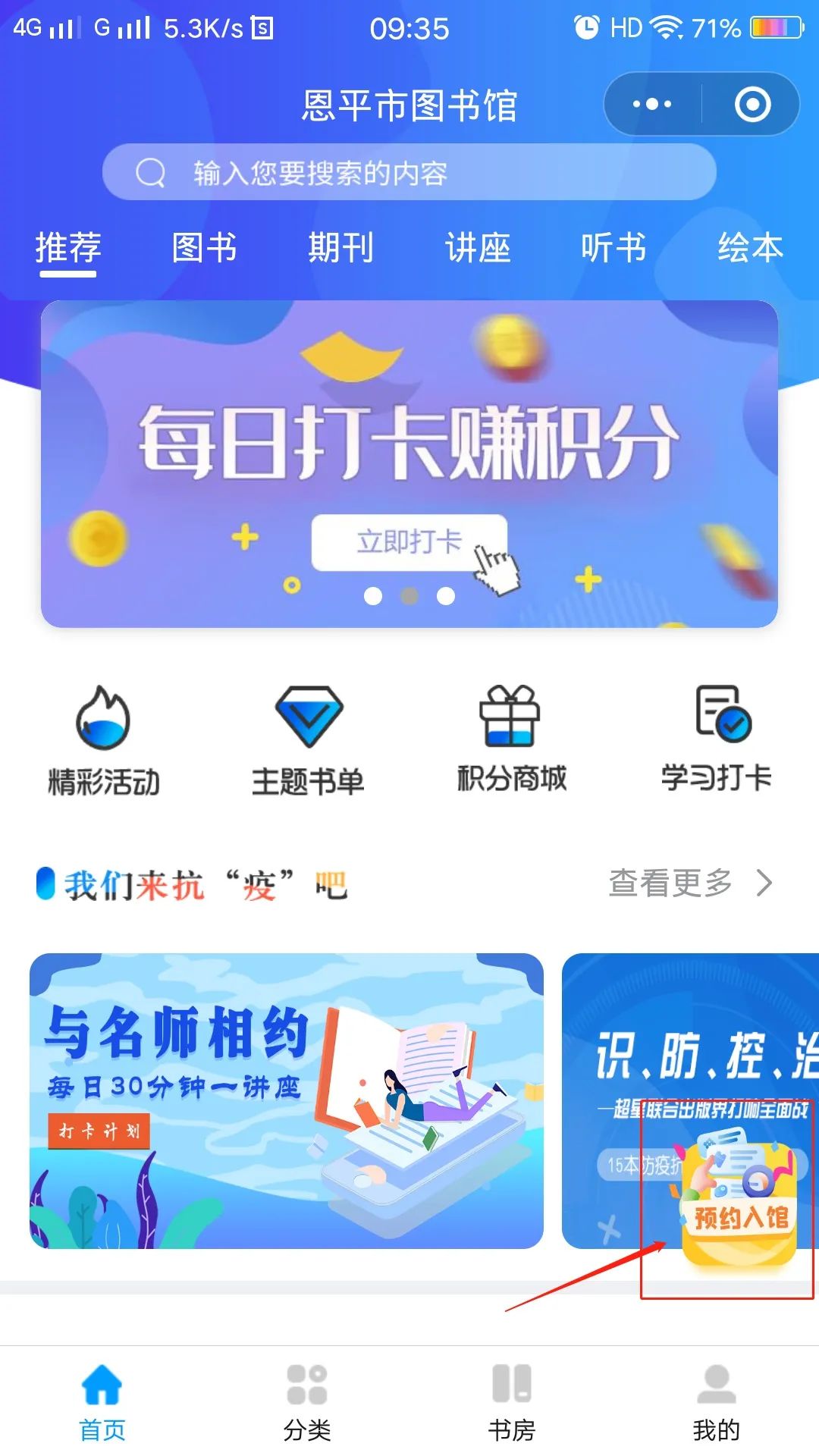The height and width of the screenshot is (1456, 819).
Task: Open the mini program more options menu
Action: (x=652, y=104)
